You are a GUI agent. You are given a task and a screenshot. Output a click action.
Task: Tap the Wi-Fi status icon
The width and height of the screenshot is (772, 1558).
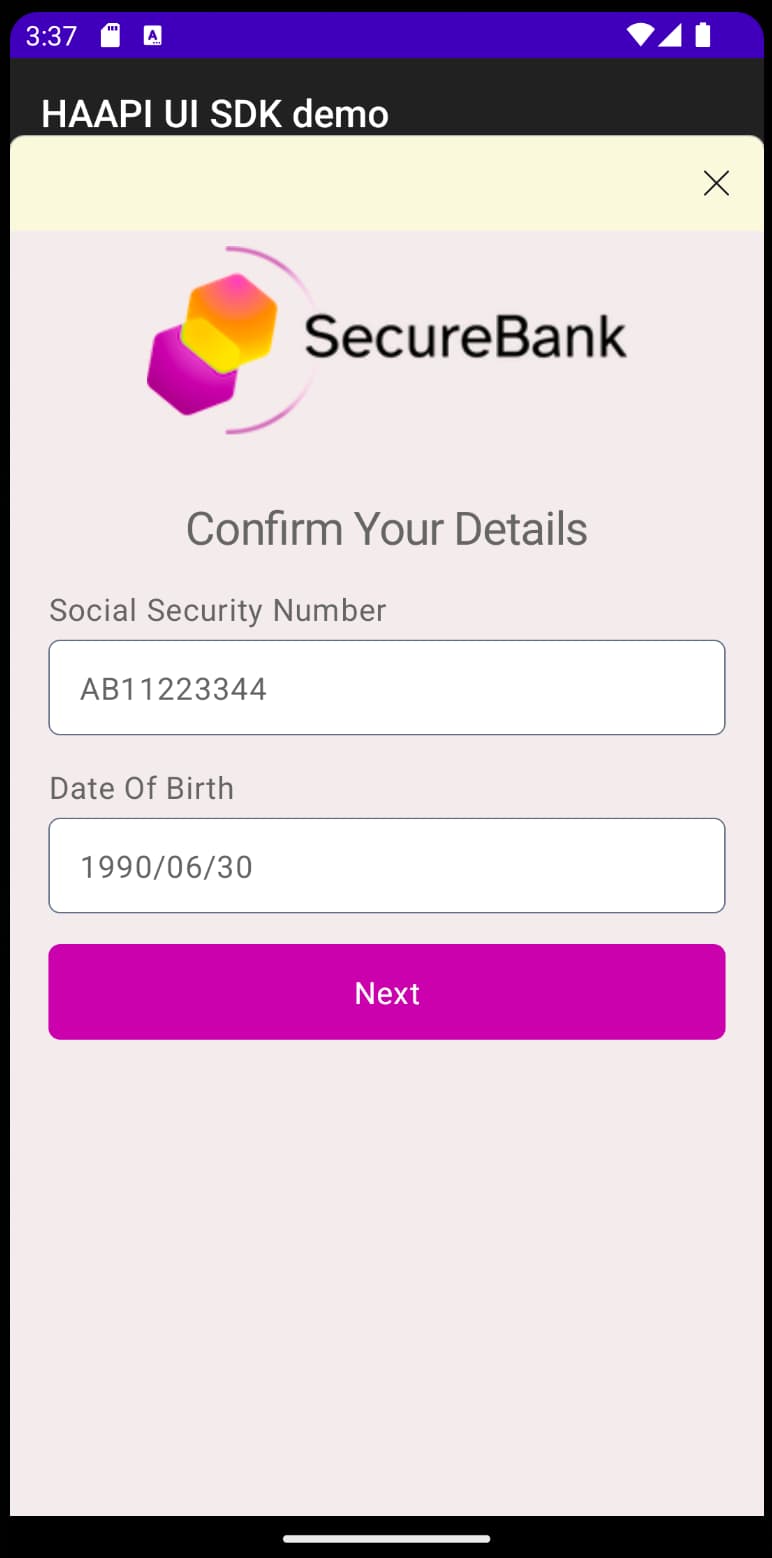pyautogui.click(x=640, y=34)
